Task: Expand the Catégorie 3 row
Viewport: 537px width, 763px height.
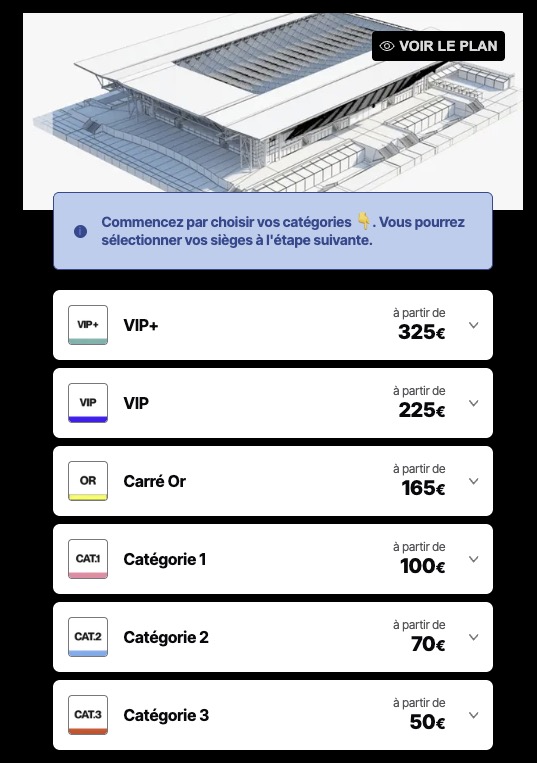Action: [273, 715]
